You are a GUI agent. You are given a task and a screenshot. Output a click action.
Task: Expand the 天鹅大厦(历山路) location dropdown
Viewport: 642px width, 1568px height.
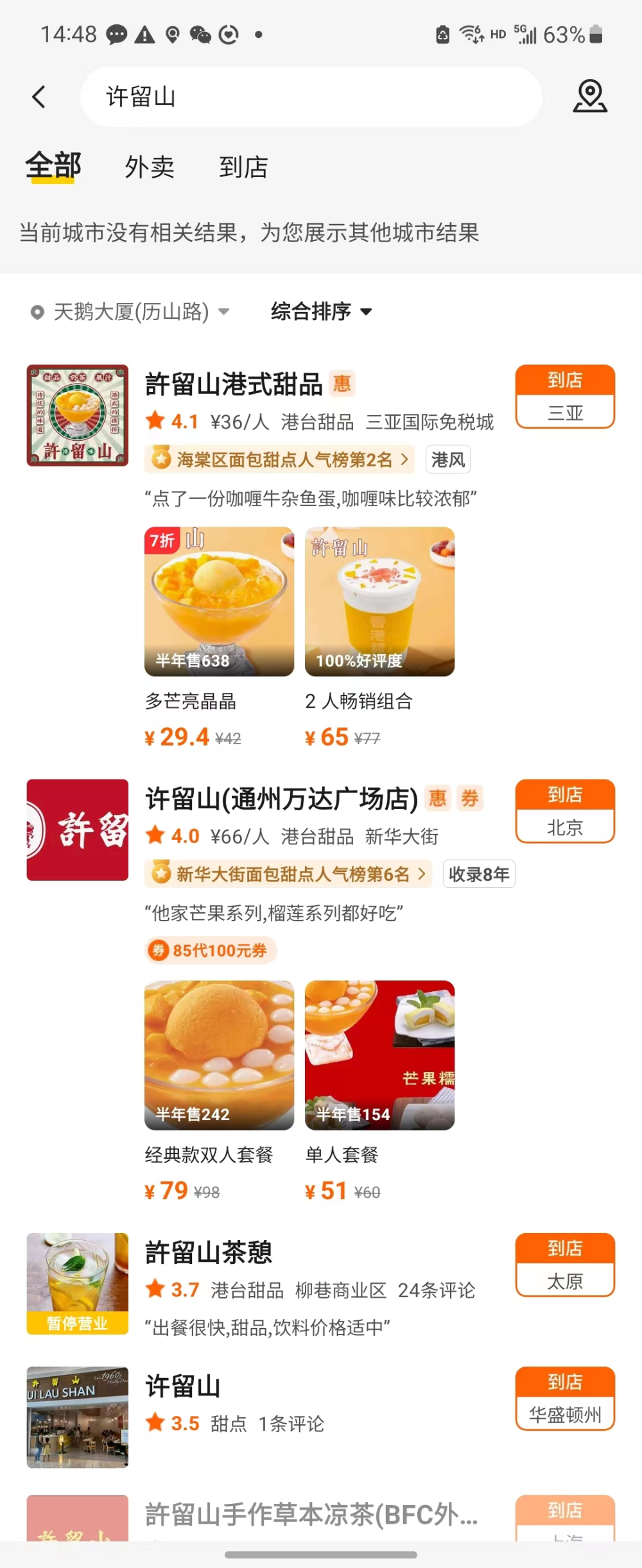(130, 312)
